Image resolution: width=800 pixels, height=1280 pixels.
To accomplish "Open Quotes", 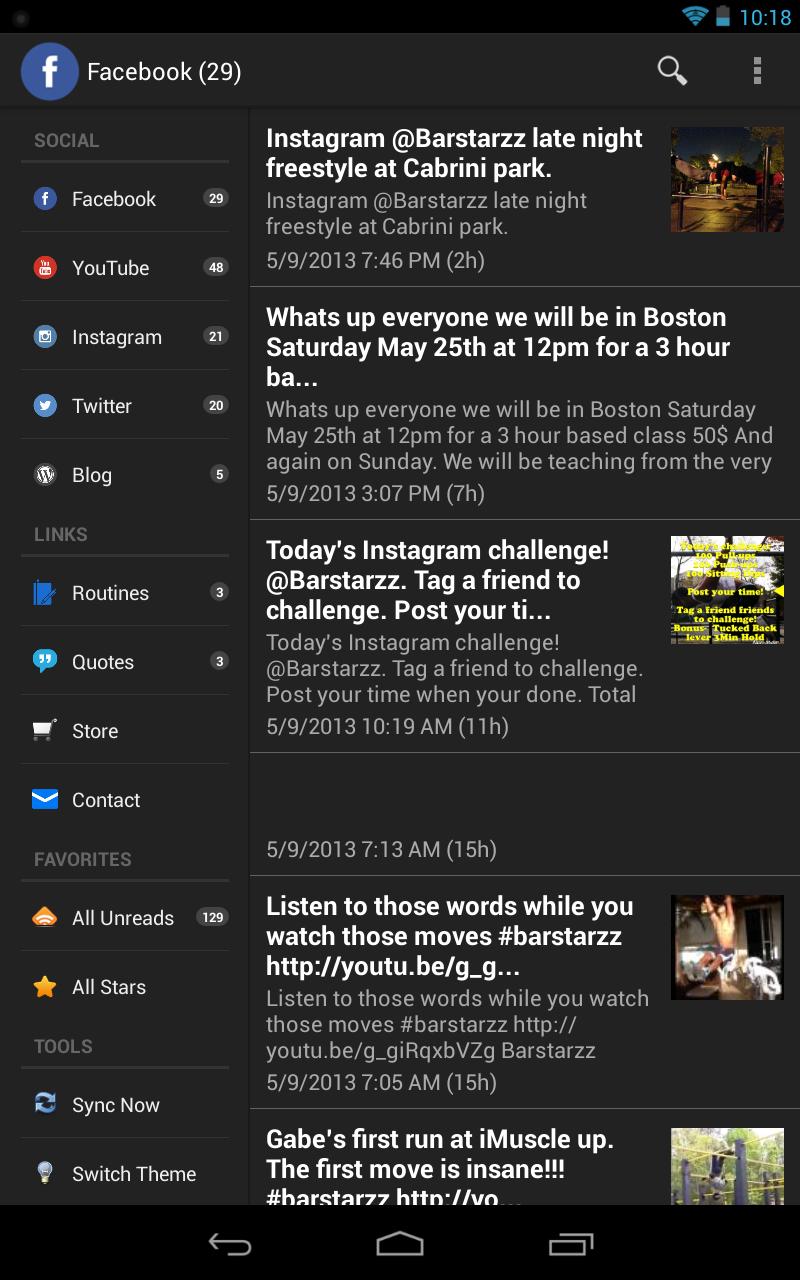I will click(x=124, y=662).
